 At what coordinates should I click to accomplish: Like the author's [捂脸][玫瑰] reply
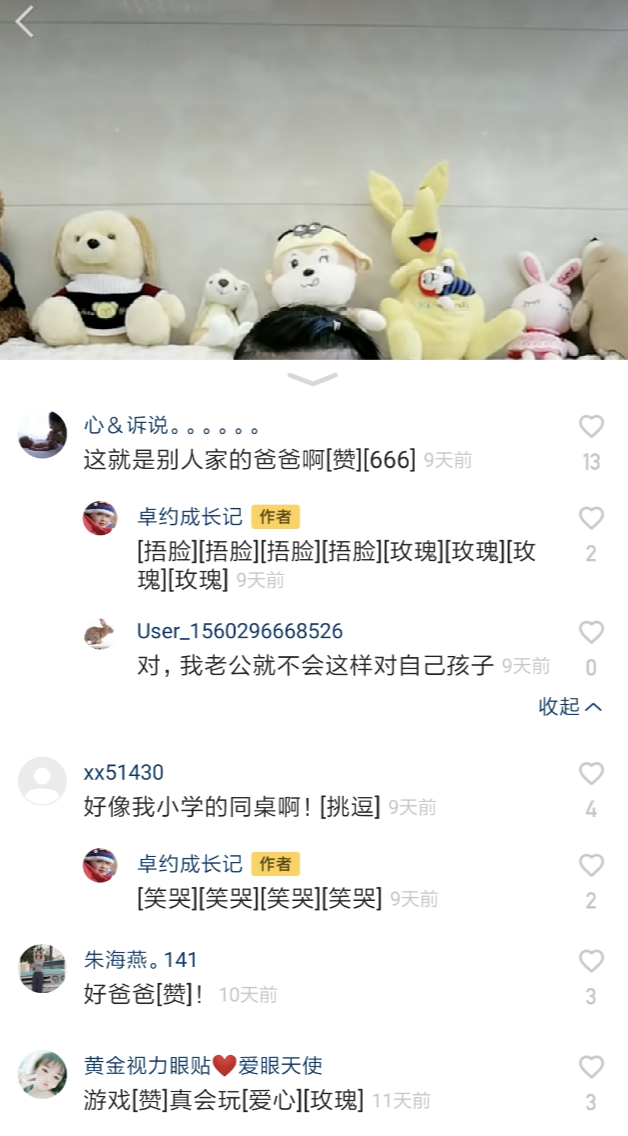click(591, 518)
